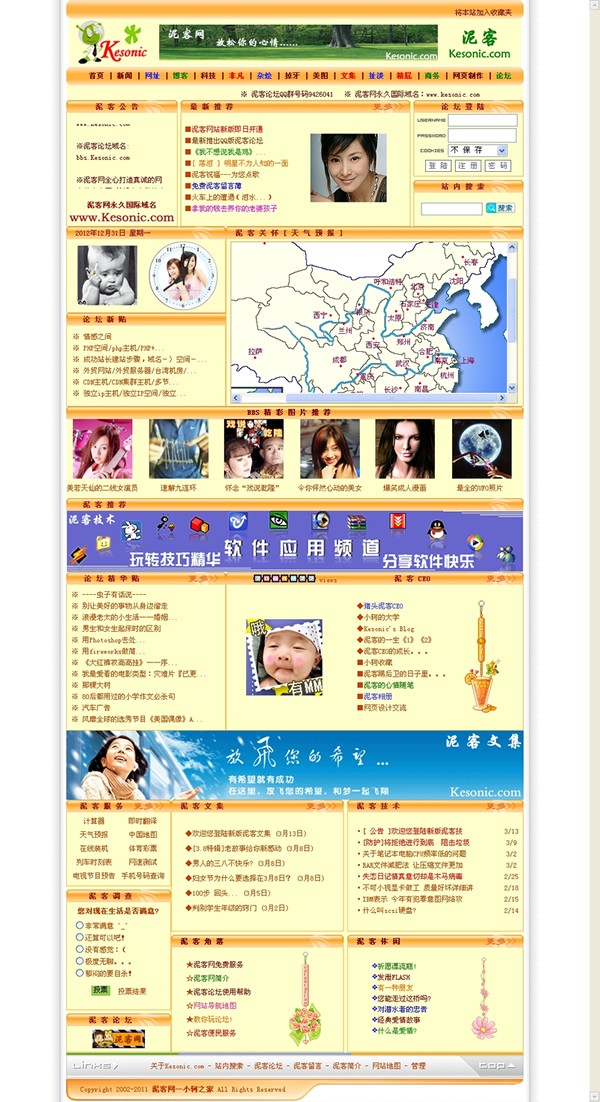600x1102 pixels.
Task: Tap the 注册 register button
Action: point(468,166)
